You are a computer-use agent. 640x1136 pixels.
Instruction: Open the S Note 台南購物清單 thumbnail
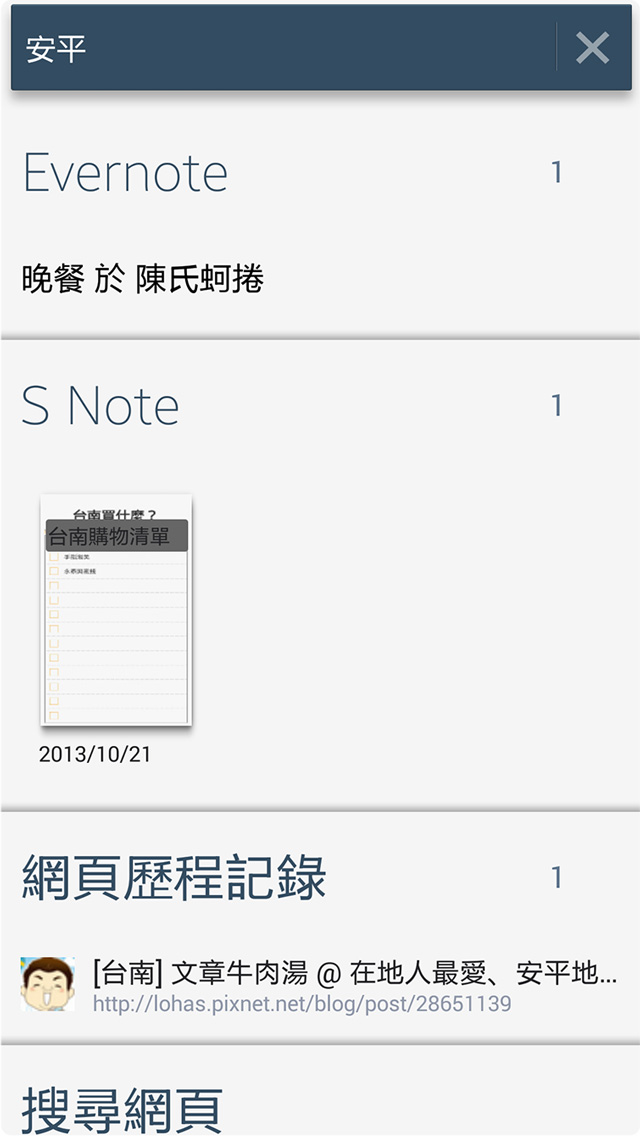point(116,610)
